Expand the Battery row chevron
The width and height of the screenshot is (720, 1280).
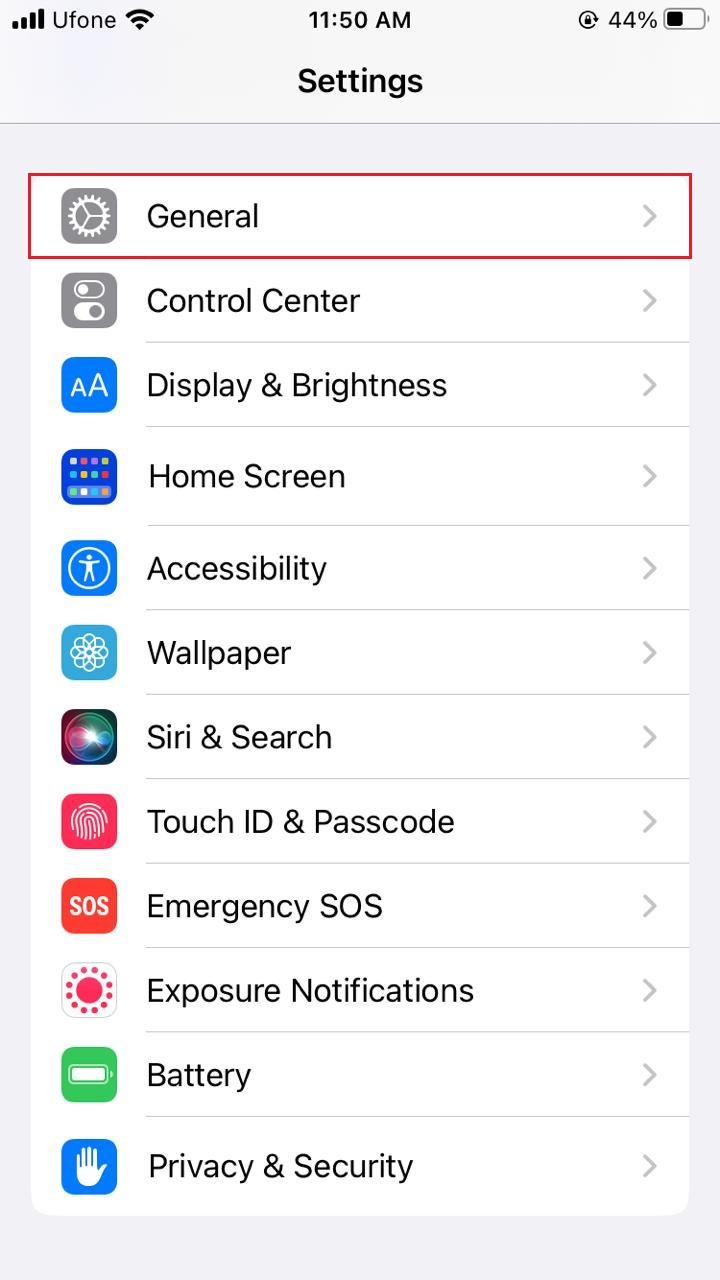(650, 1074)
